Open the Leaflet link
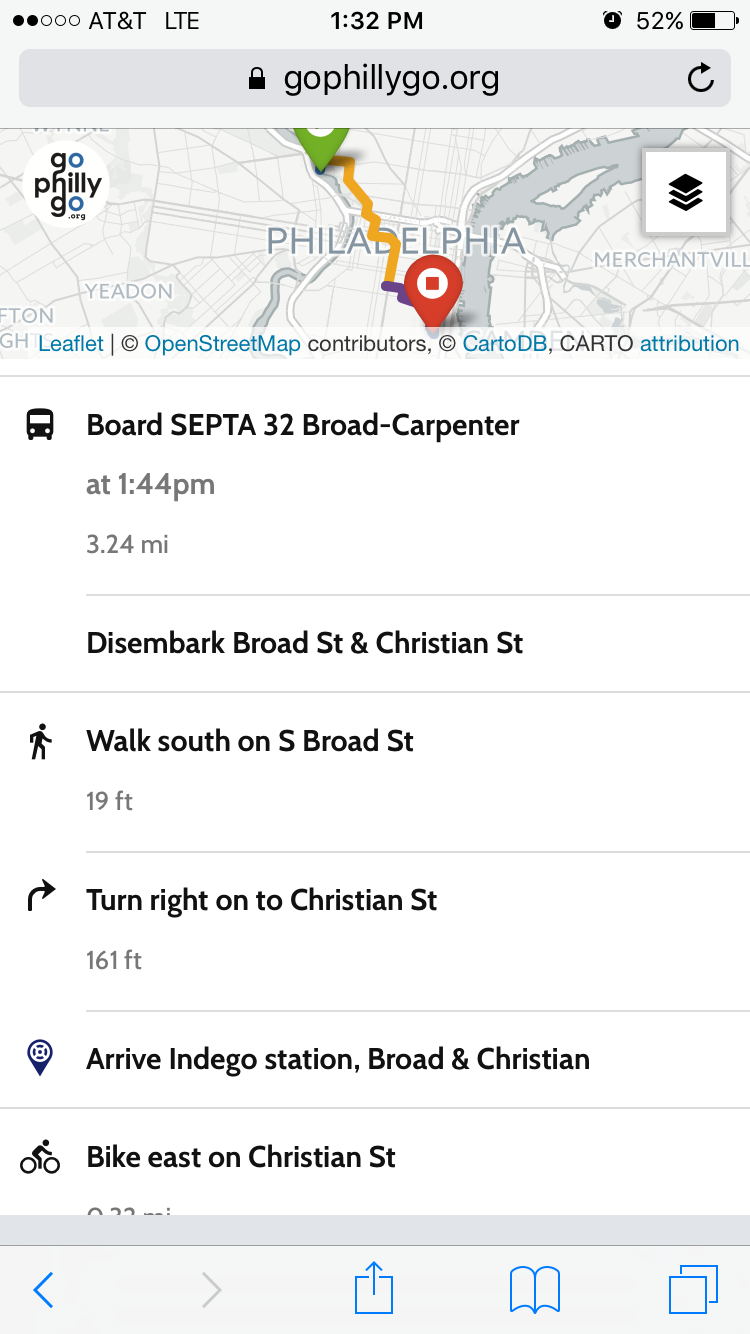This screenshot has width=750, height=1334. [x=71, y=344]
